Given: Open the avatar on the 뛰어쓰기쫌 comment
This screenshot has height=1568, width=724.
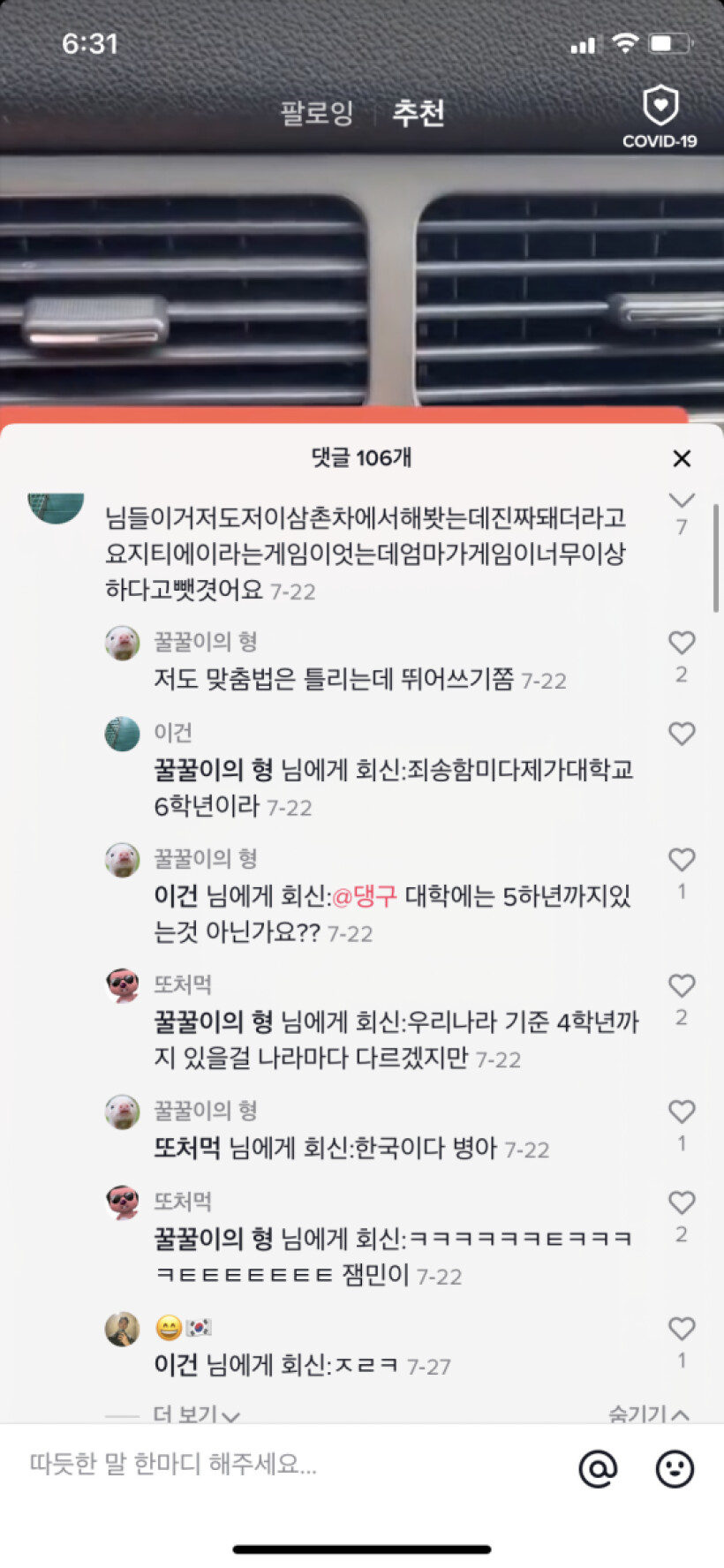Looking at the screenshot, I should pyautogui.click(x=122, y=643).
